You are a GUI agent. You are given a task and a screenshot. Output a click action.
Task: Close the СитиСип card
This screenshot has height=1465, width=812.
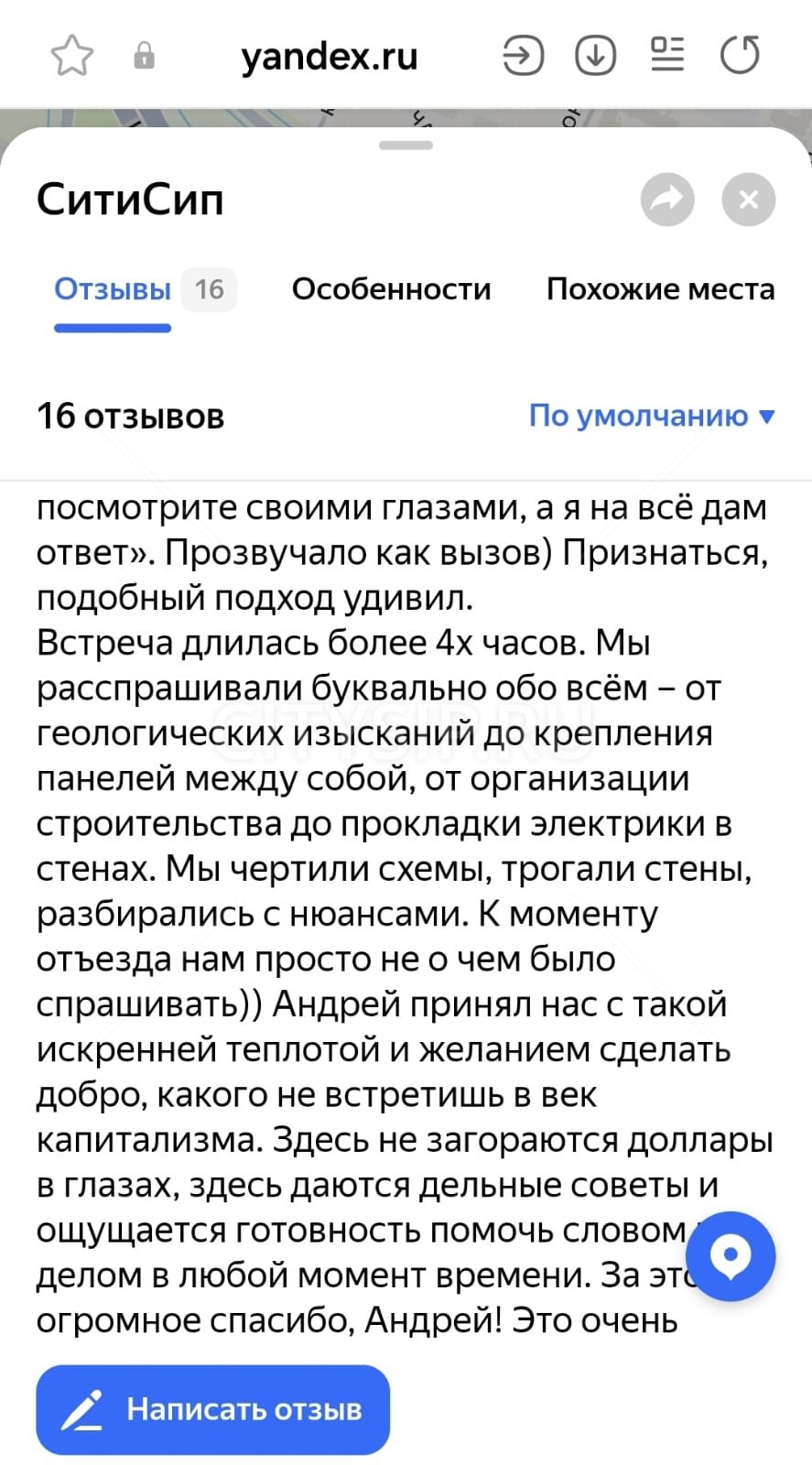[x=748, y=199]
